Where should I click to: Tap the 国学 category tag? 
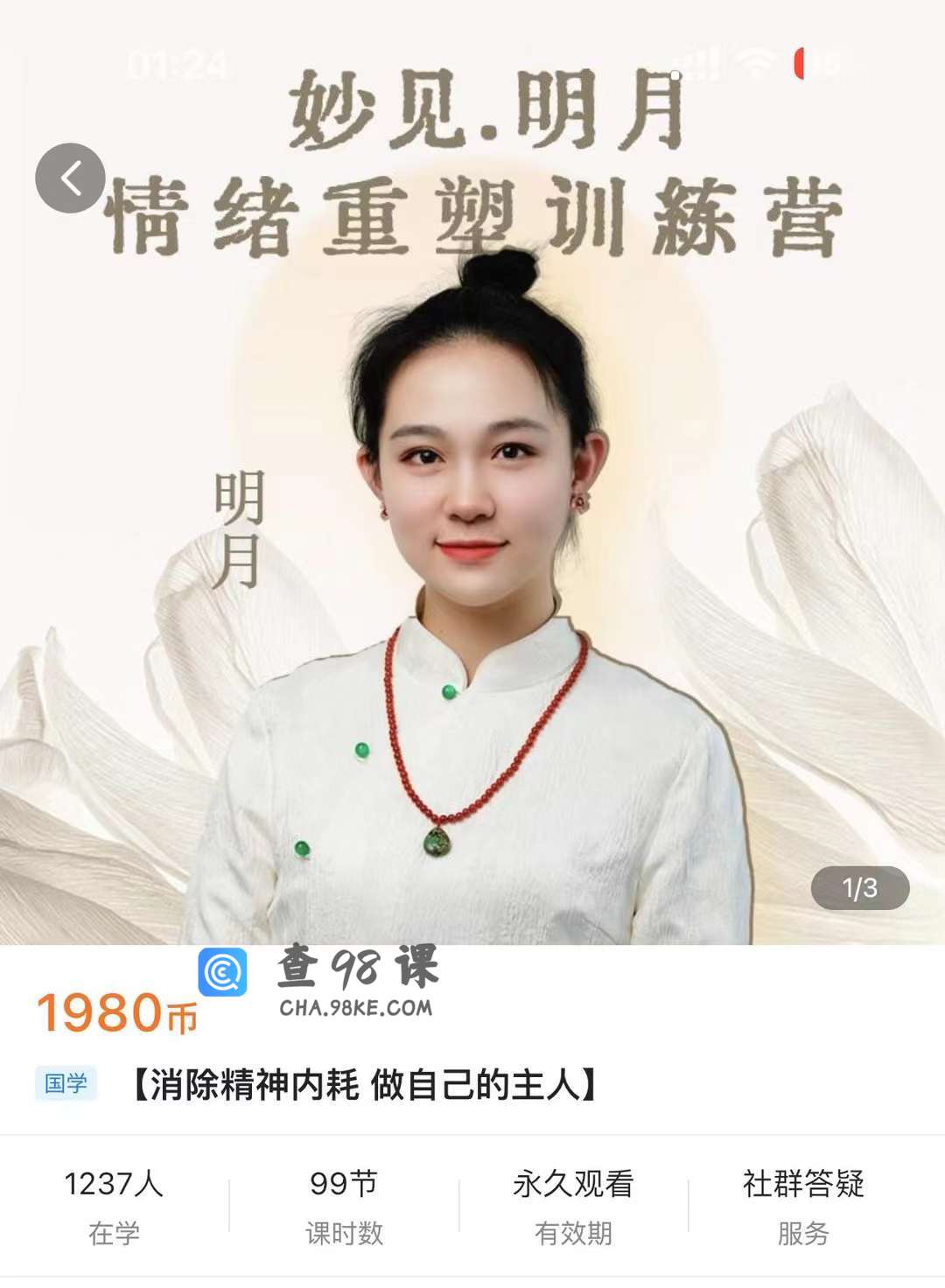66,1083
